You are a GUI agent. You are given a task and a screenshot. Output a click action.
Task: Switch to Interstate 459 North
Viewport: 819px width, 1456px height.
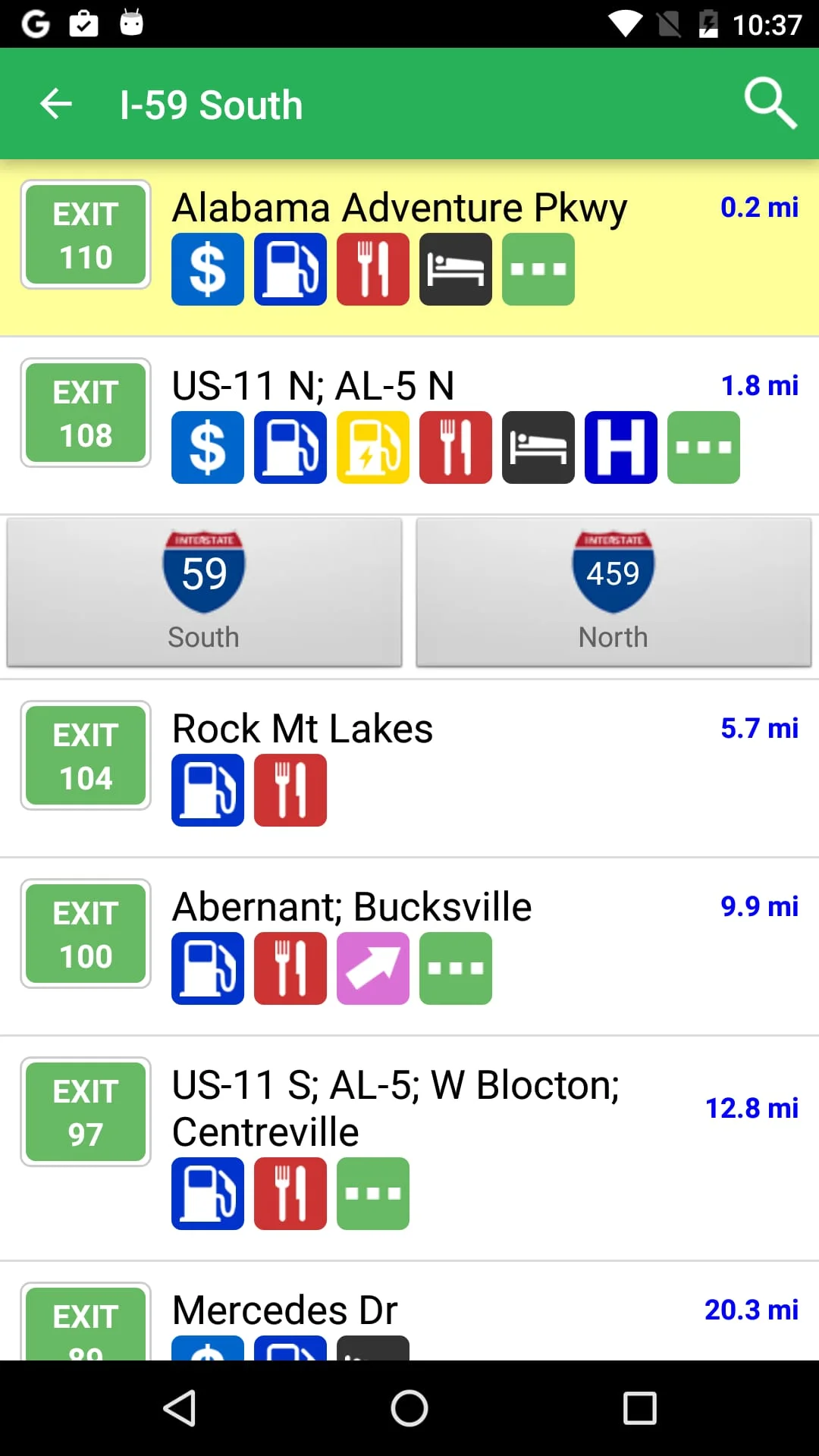[x=613, y=592]
